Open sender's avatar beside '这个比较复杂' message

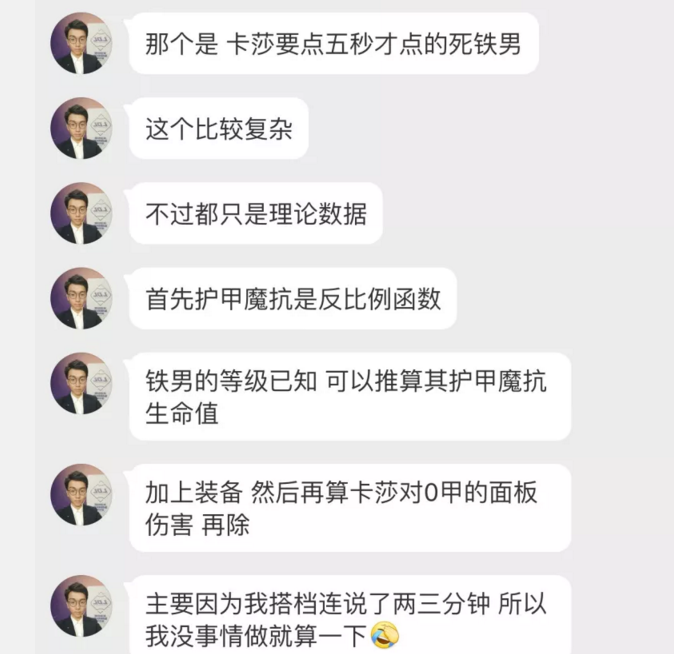82,128
